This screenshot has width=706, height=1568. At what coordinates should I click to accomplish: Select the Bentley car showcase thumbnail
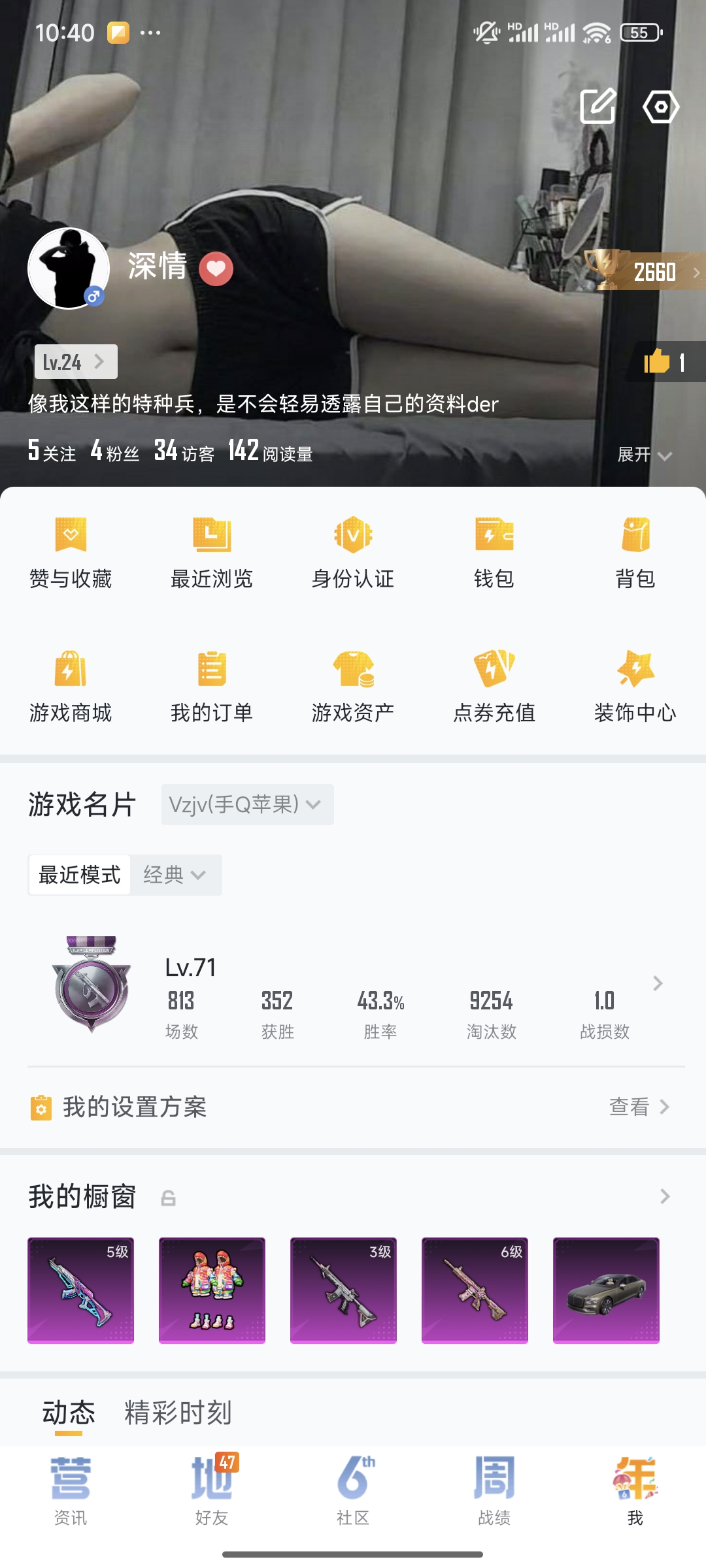point(607,1292)
